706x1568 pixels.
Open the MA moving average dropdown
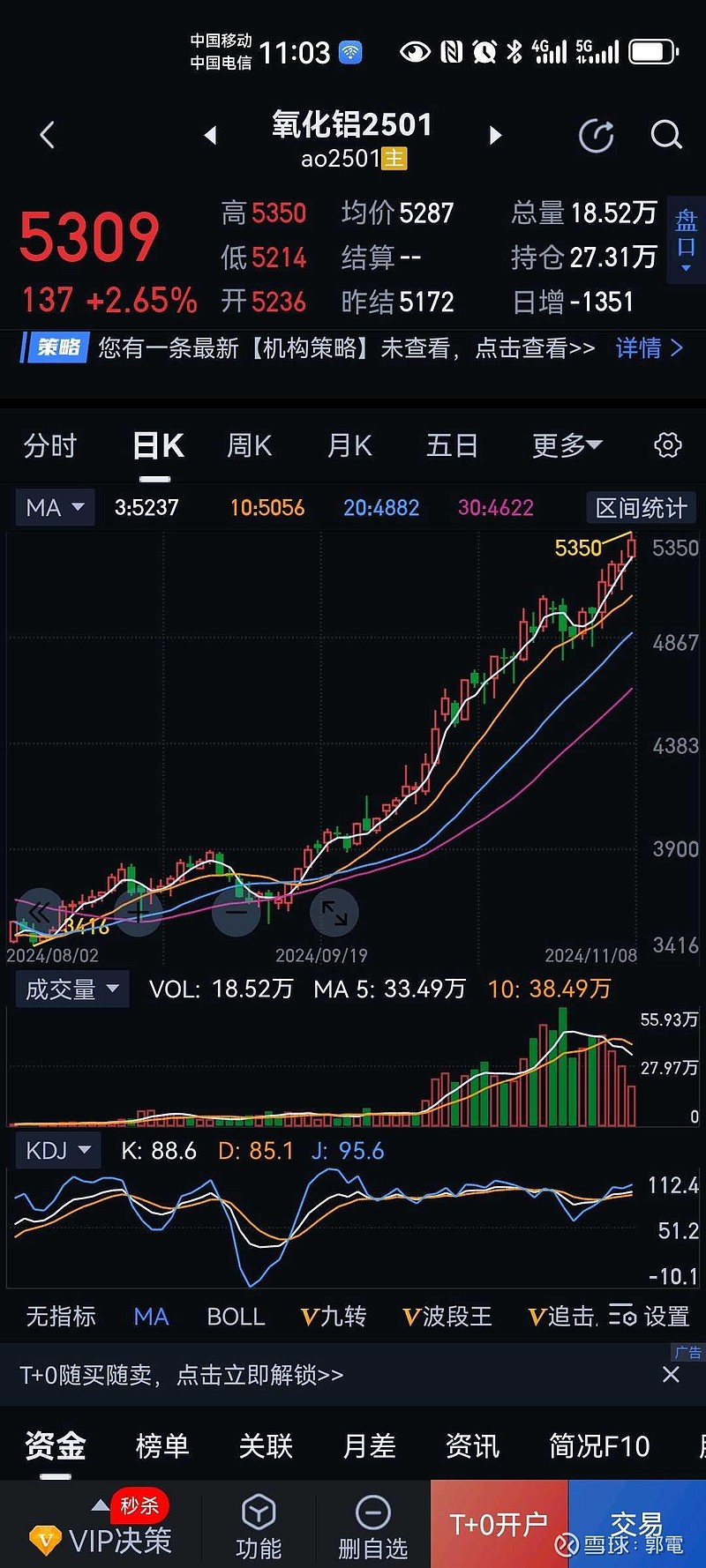54,507
